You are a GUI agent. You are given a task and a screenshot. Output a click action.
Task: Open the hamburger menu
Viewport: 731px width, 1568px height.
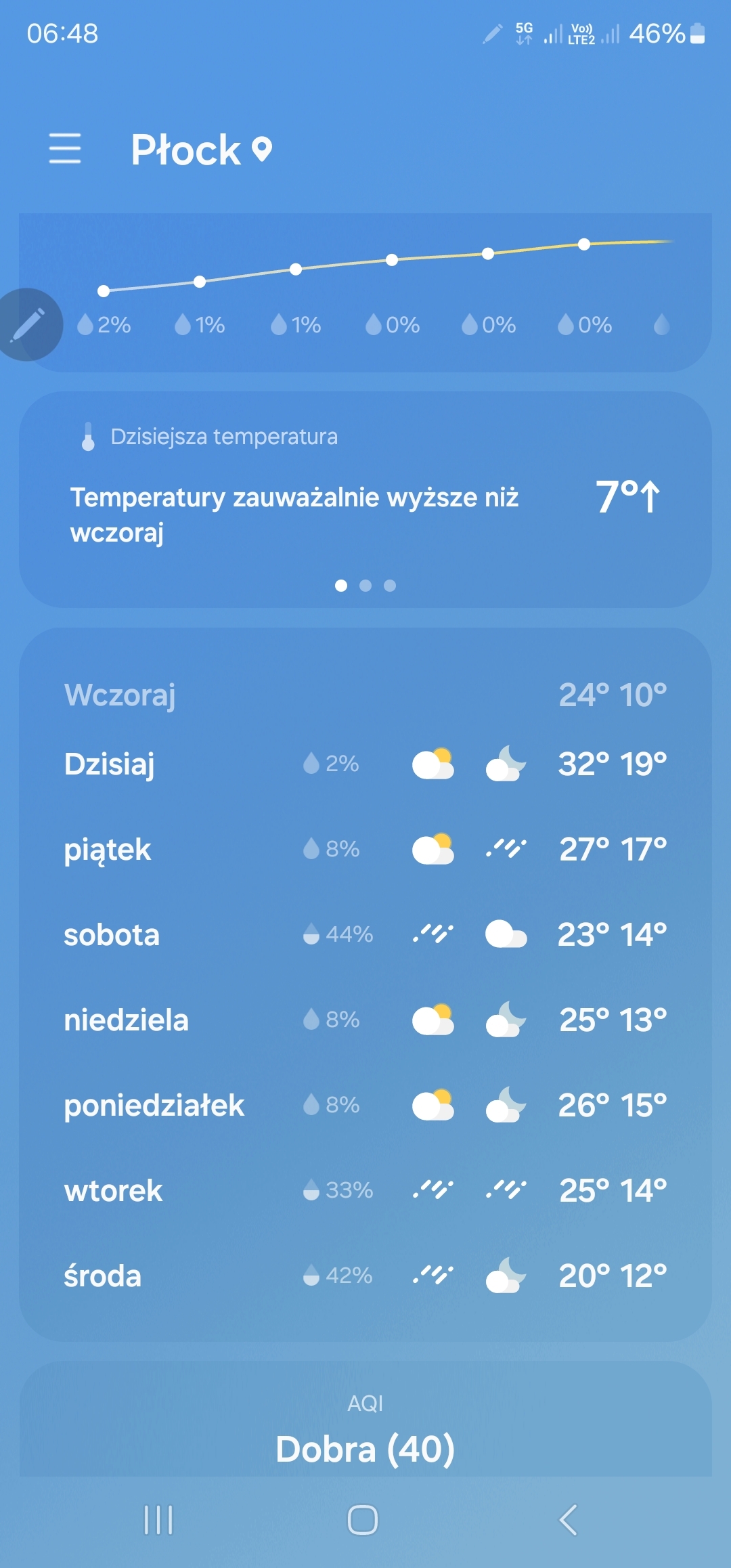pos(65,148)
